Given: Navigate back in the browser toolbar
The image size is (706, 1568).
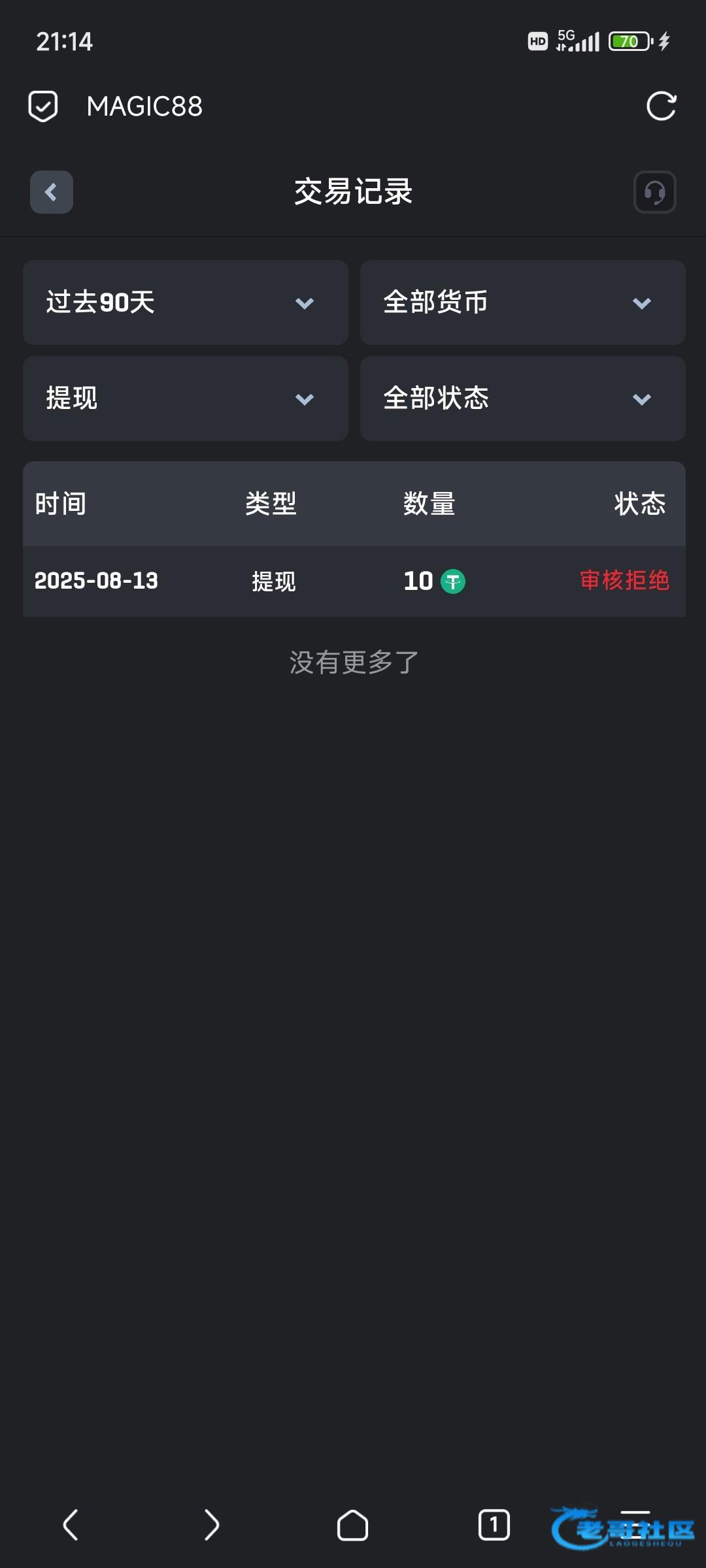Looking at the screenshot, I should [x=71, y=1525].
